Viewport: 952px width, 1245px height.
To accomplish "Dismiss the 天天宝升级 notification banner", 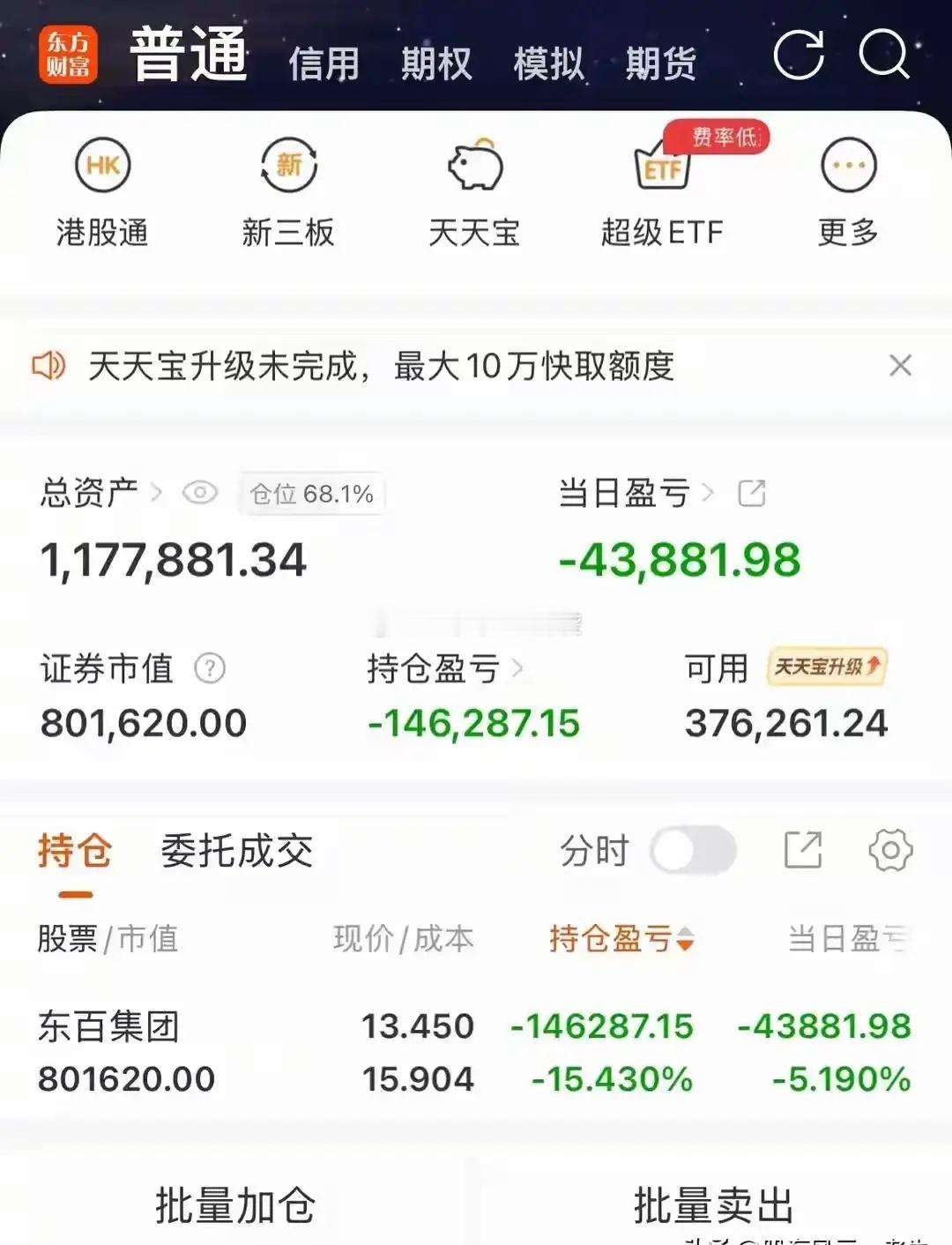I will [900, 365].
